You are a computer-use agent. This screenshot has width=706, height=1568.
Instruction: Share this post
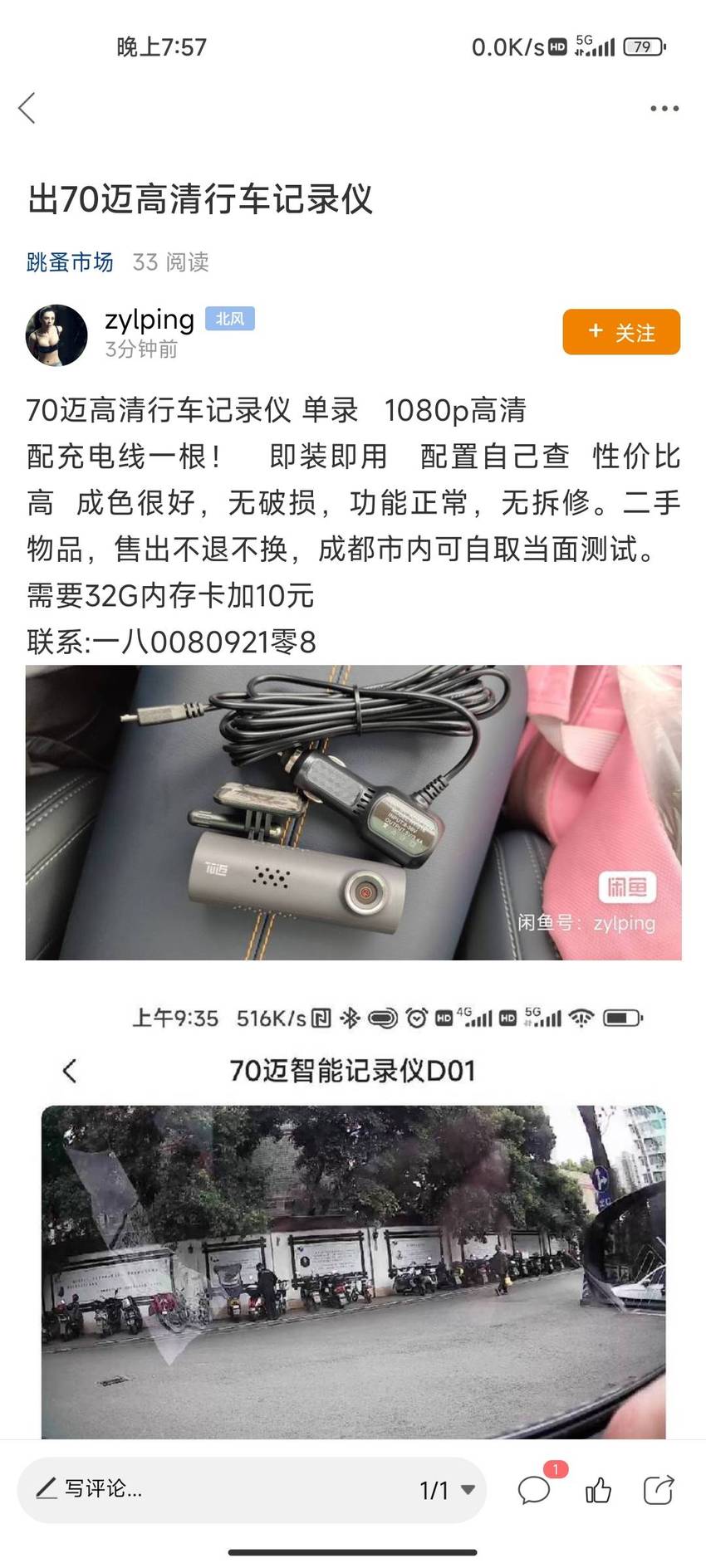(x=659, y=1490)
